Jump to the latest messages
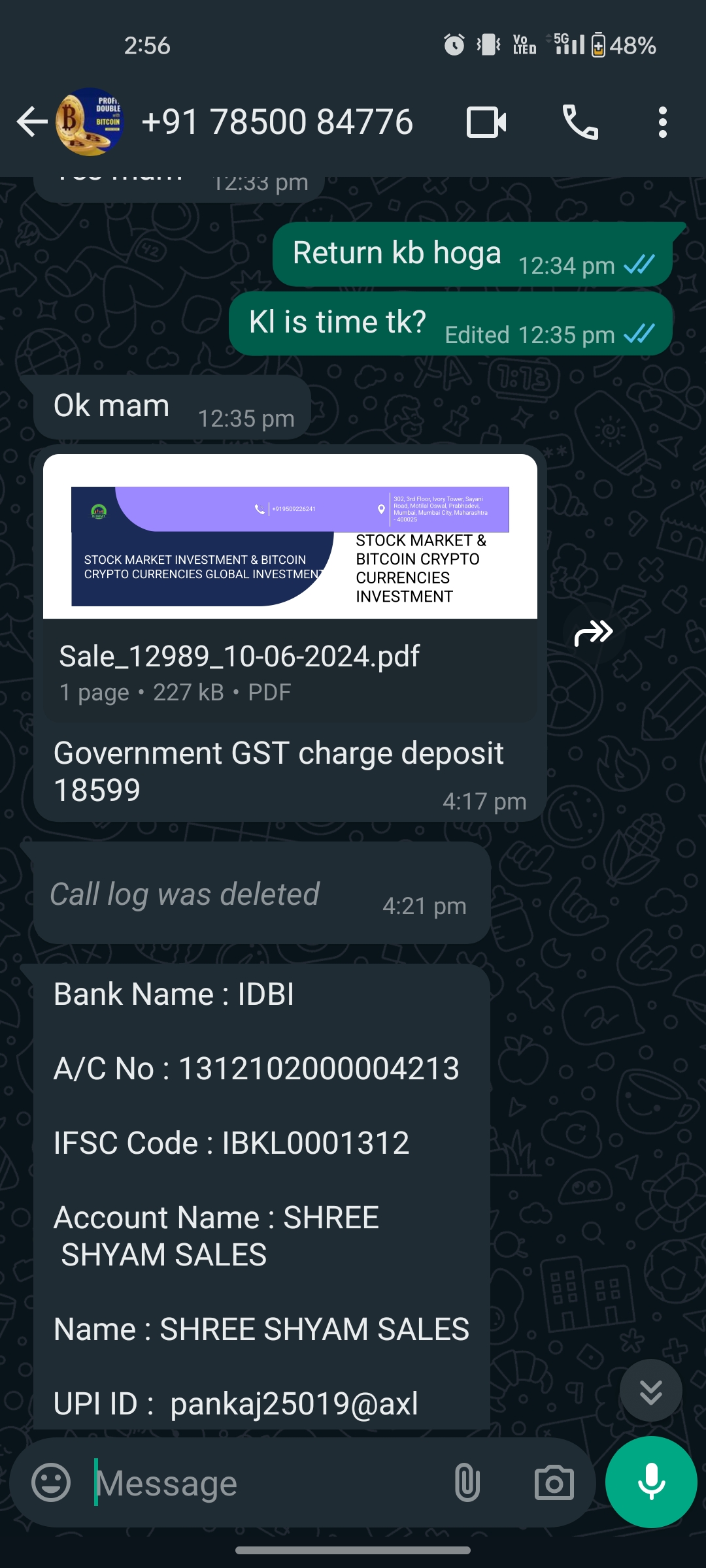 tap(650, 1390)
